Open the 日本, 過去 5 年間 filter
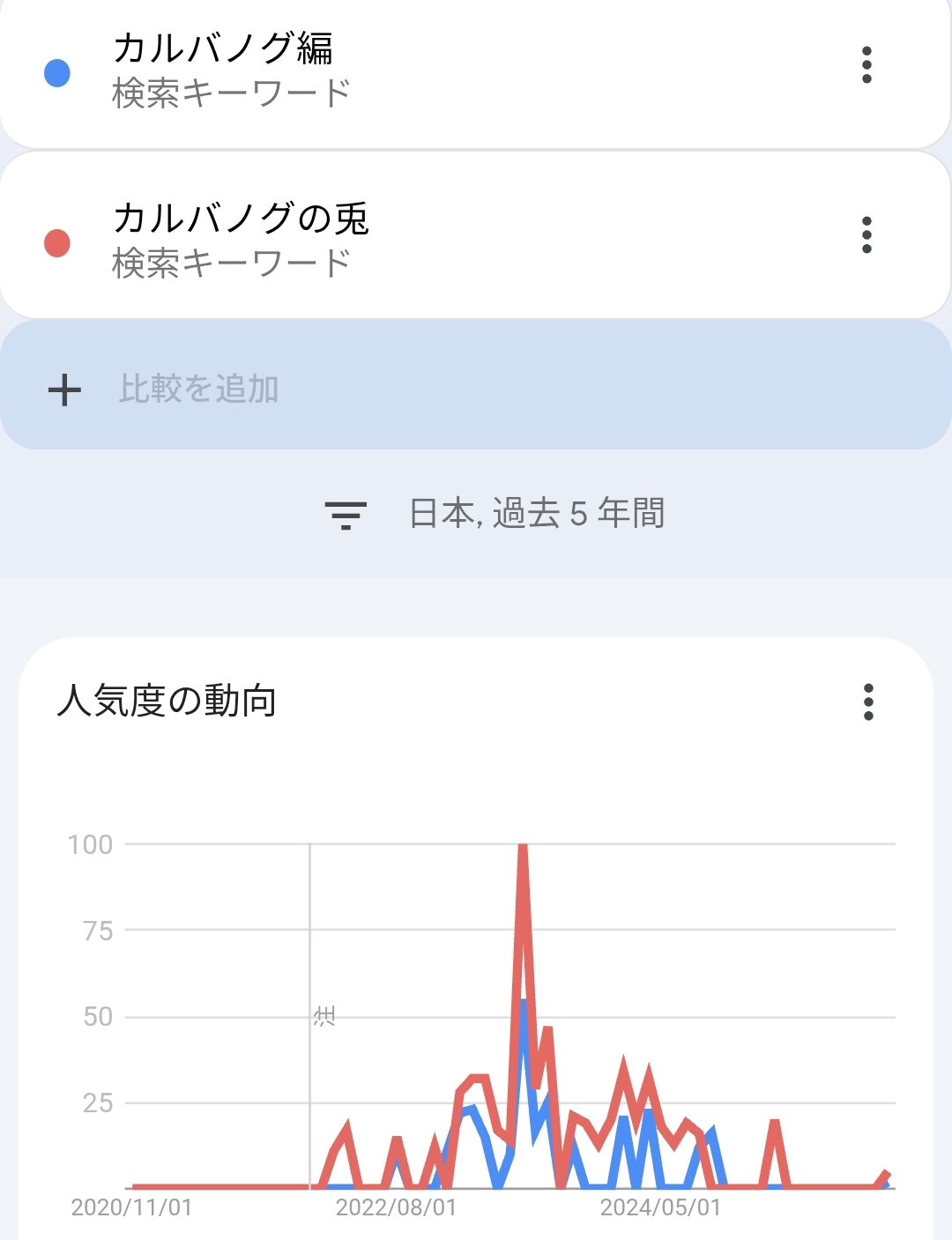 pos(495,514)
